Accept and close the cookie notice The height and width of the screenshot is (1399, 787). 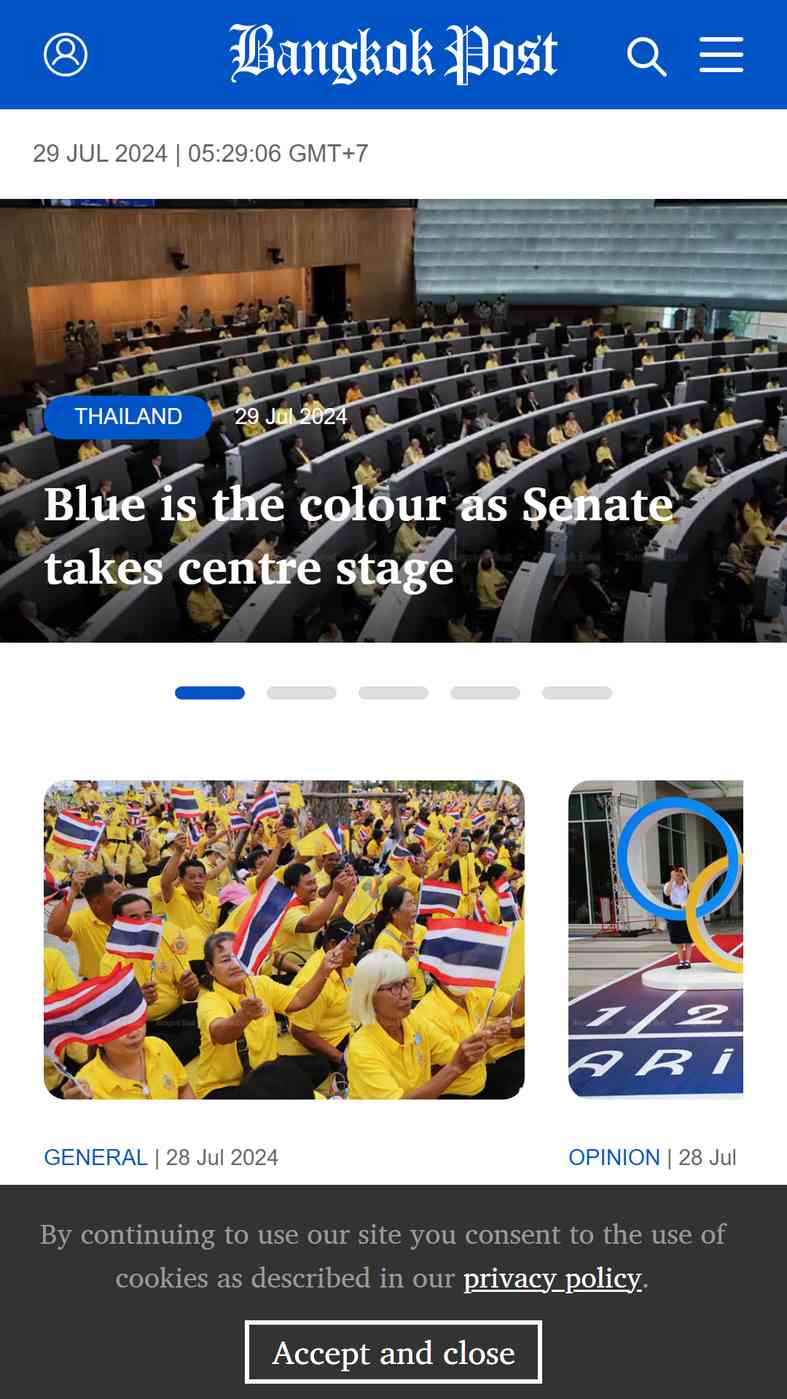(x=393, y=1352)
